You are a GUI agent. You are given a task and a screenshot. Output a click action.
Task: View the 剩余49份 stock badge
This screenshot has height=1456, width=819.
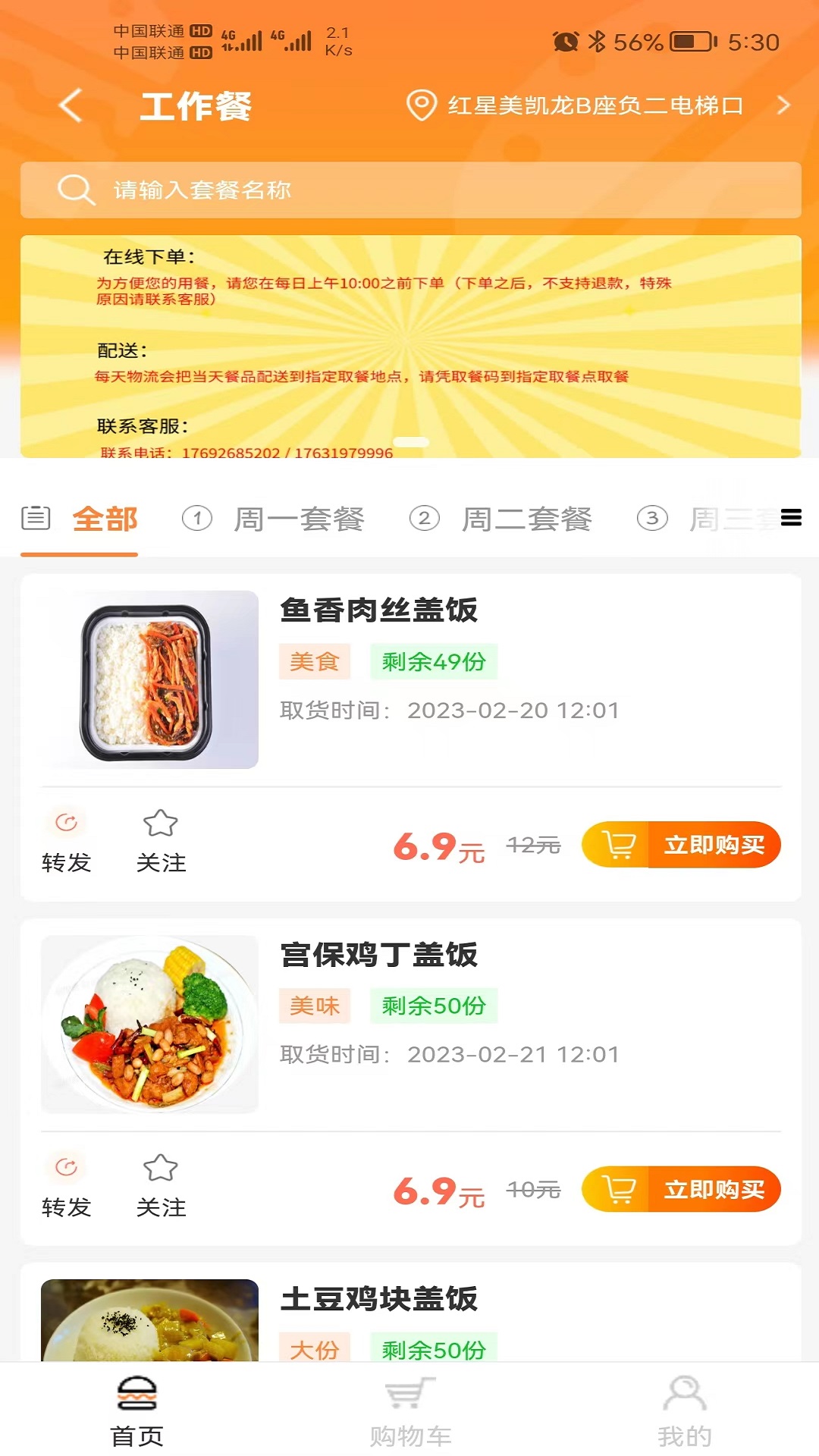[433, 661]
